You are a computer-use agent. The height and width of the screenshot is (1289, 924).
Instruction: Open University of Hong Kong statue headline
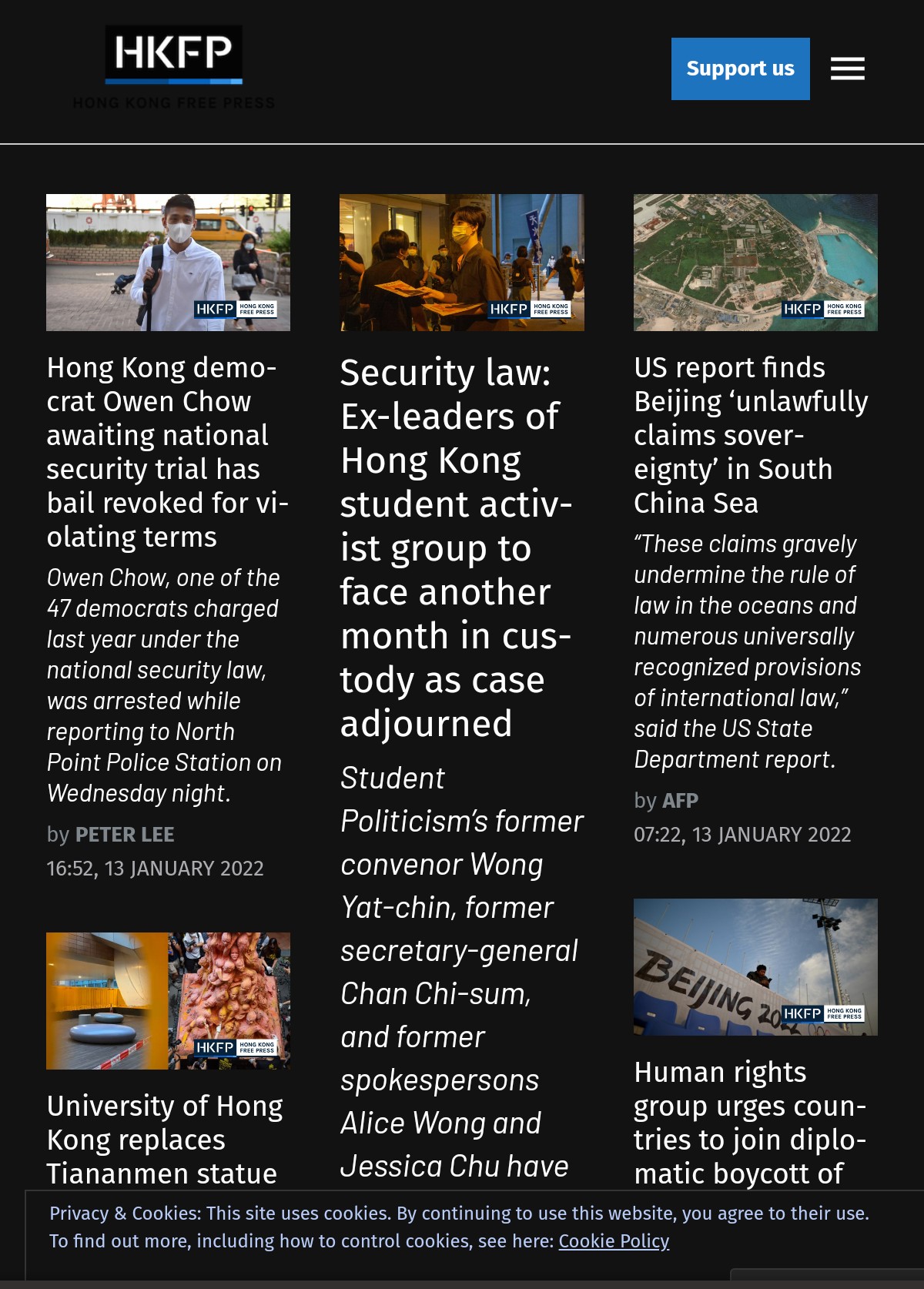(165, 1140)
